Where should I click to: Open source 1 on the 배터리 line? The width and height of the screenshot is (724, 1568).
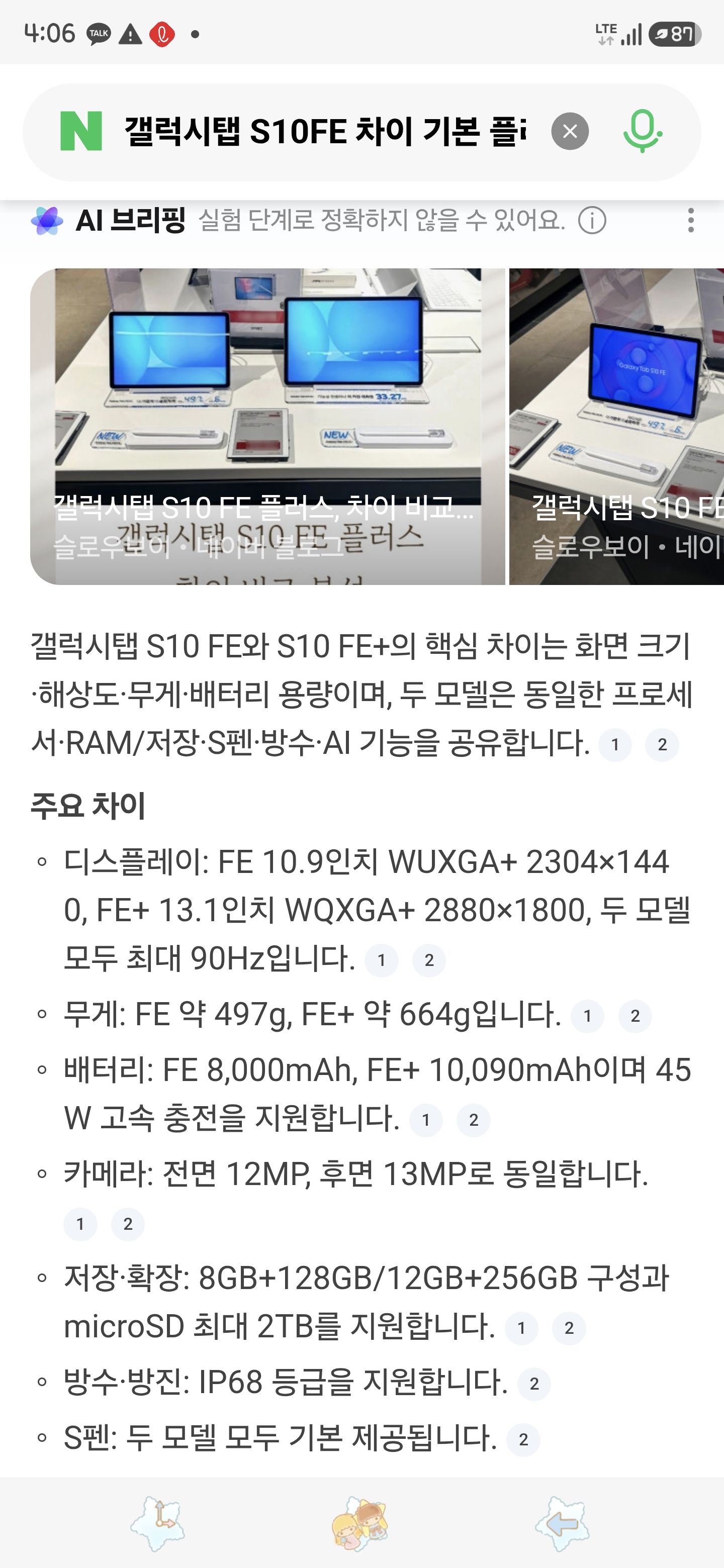(x=426, y=1120)
